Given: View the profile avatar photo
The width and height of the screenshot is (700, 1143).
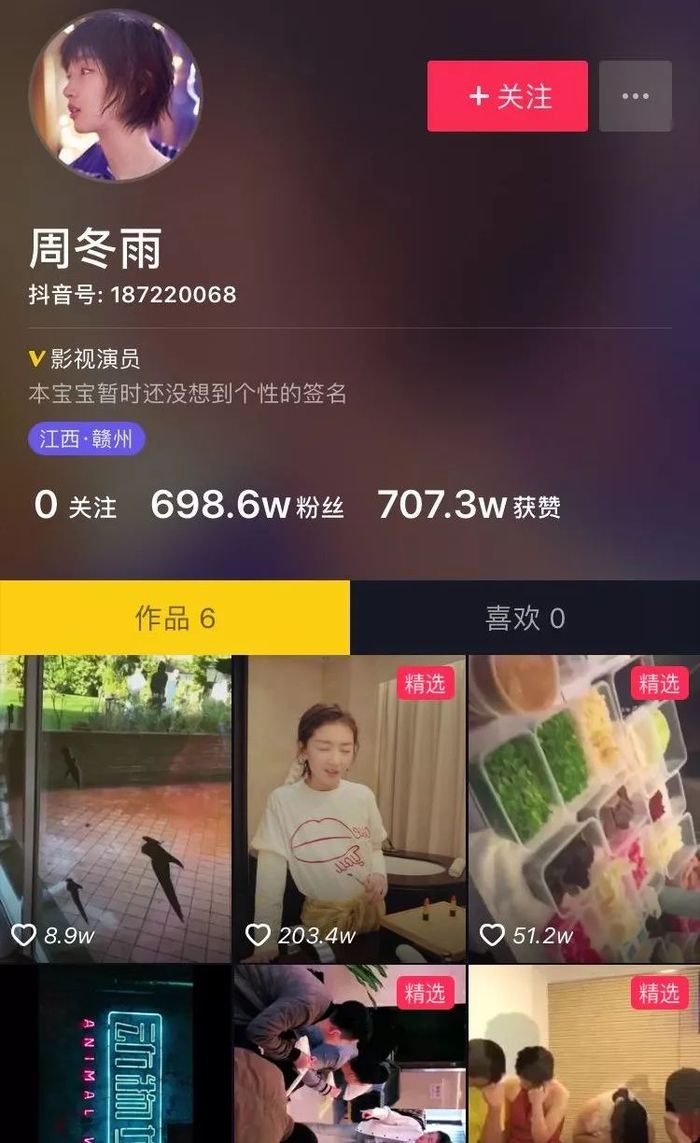Looking at the screenshot, I should pos(115,96).
